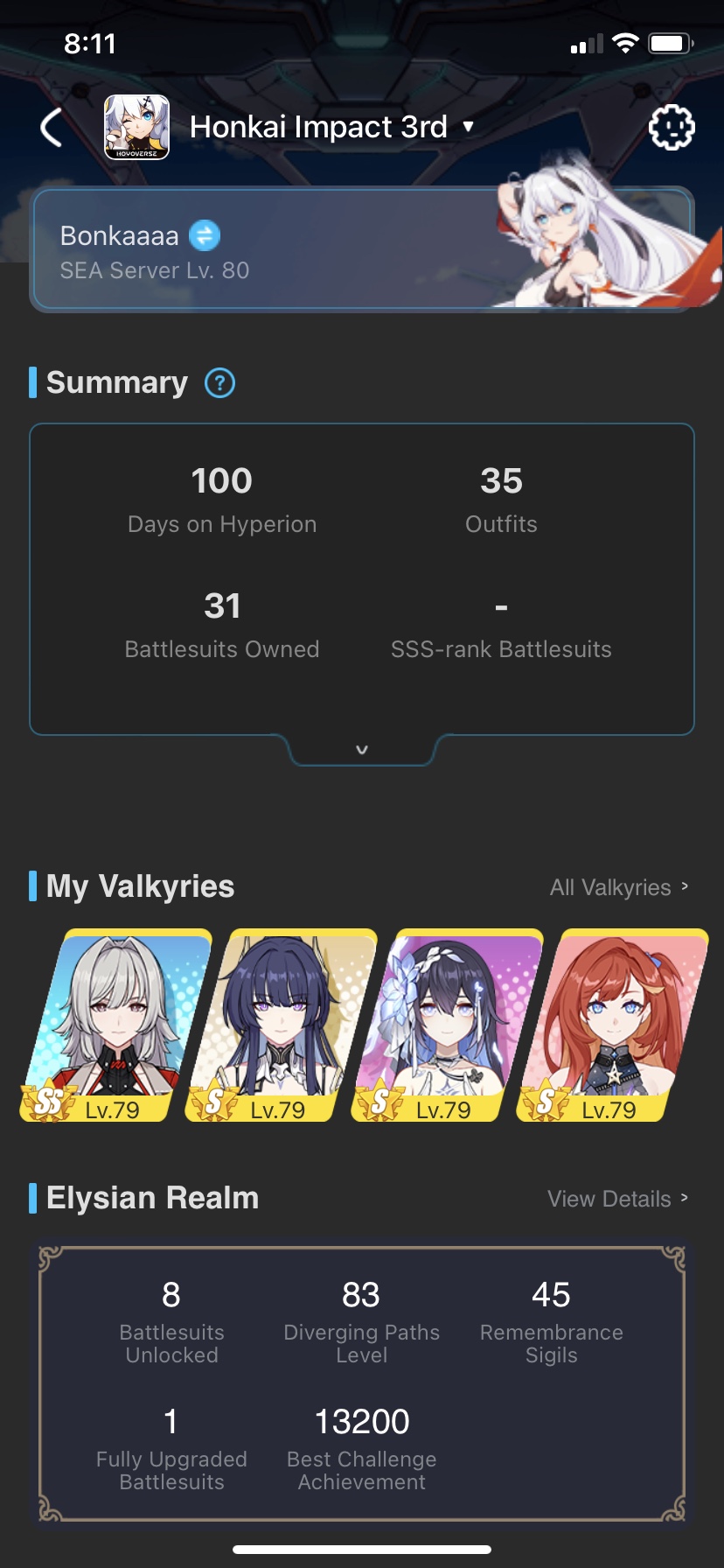The width and height of the screenshot is (724, 1568).
Task: Tap the account switch icon next to Bonkaaaa
Action: tap(202, 234)
